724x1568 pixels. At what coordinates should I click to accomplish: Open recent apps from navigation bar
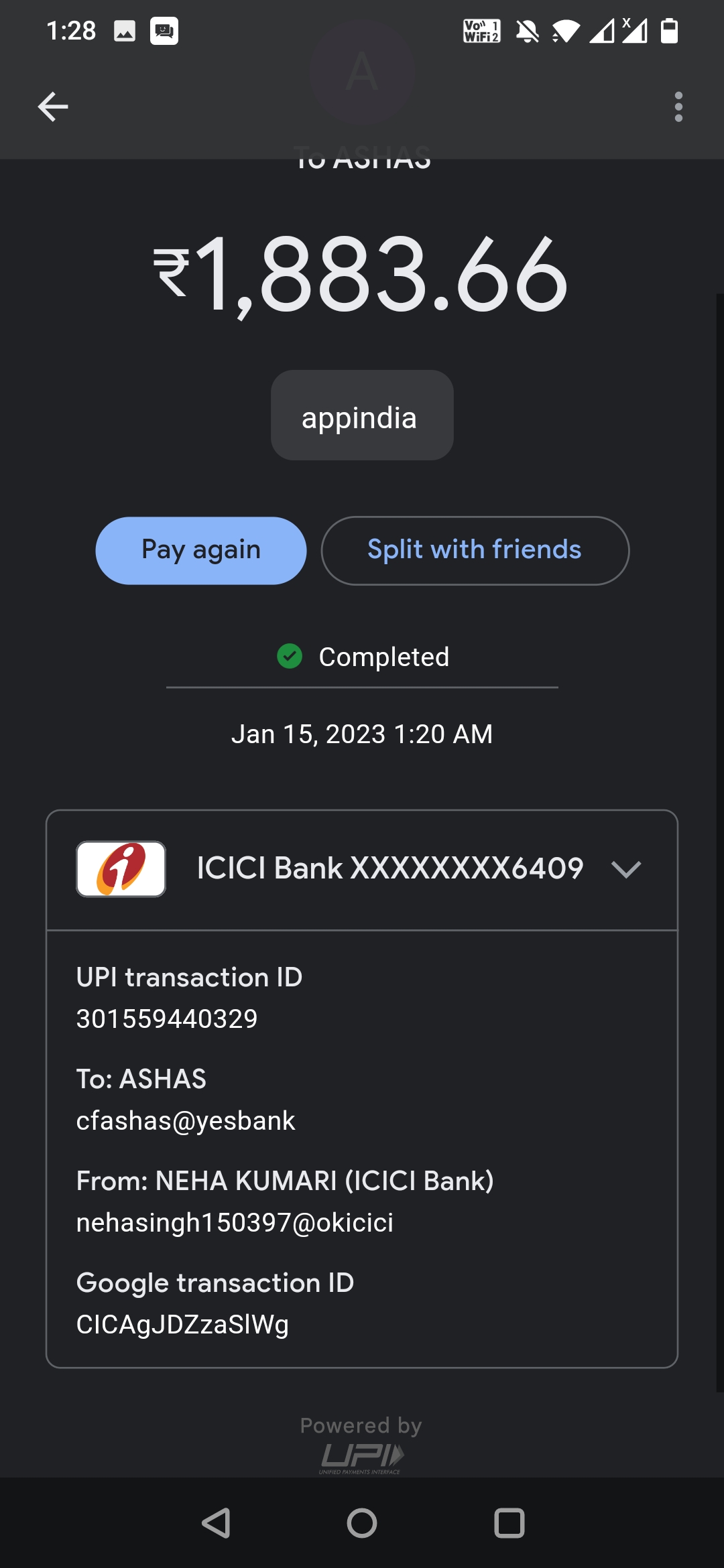point(509,1523)
